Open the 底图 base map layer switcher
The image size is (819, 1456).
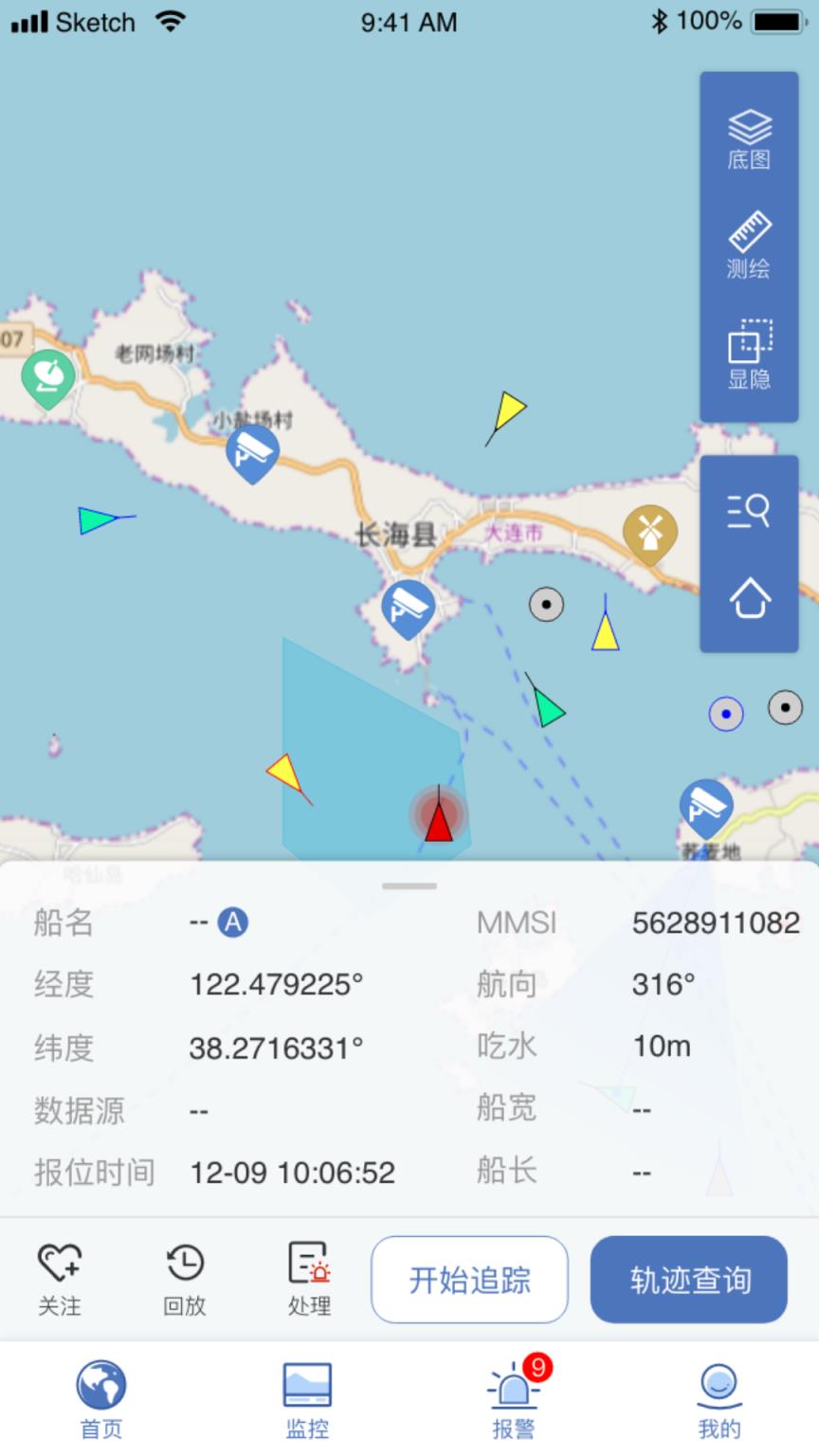coord(749,137)
